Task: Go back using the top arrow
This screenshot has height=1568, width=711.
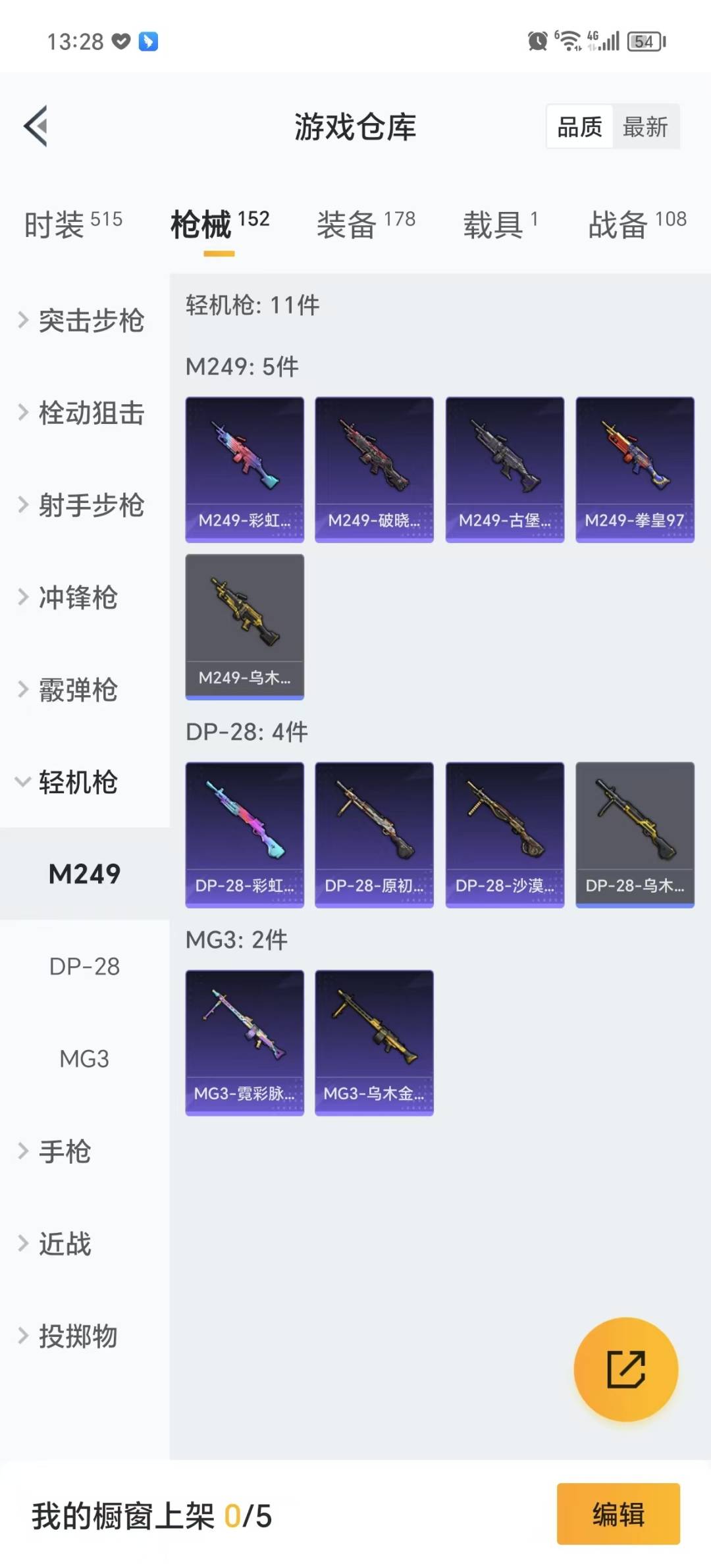Action: (36, 126)
